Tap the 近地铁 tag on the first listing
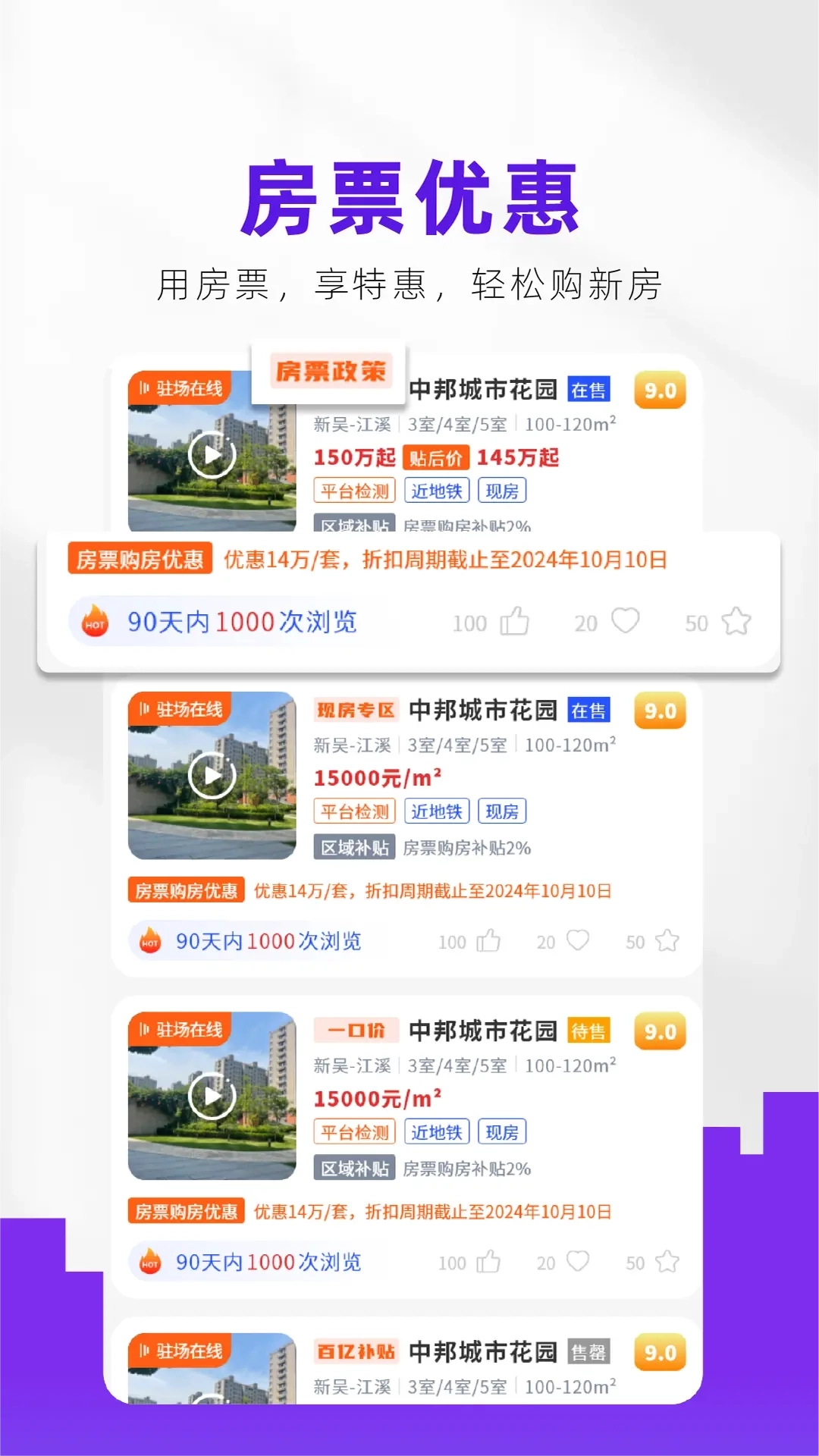Screen dimensions: 819x1456 click(x=437, y=490)
